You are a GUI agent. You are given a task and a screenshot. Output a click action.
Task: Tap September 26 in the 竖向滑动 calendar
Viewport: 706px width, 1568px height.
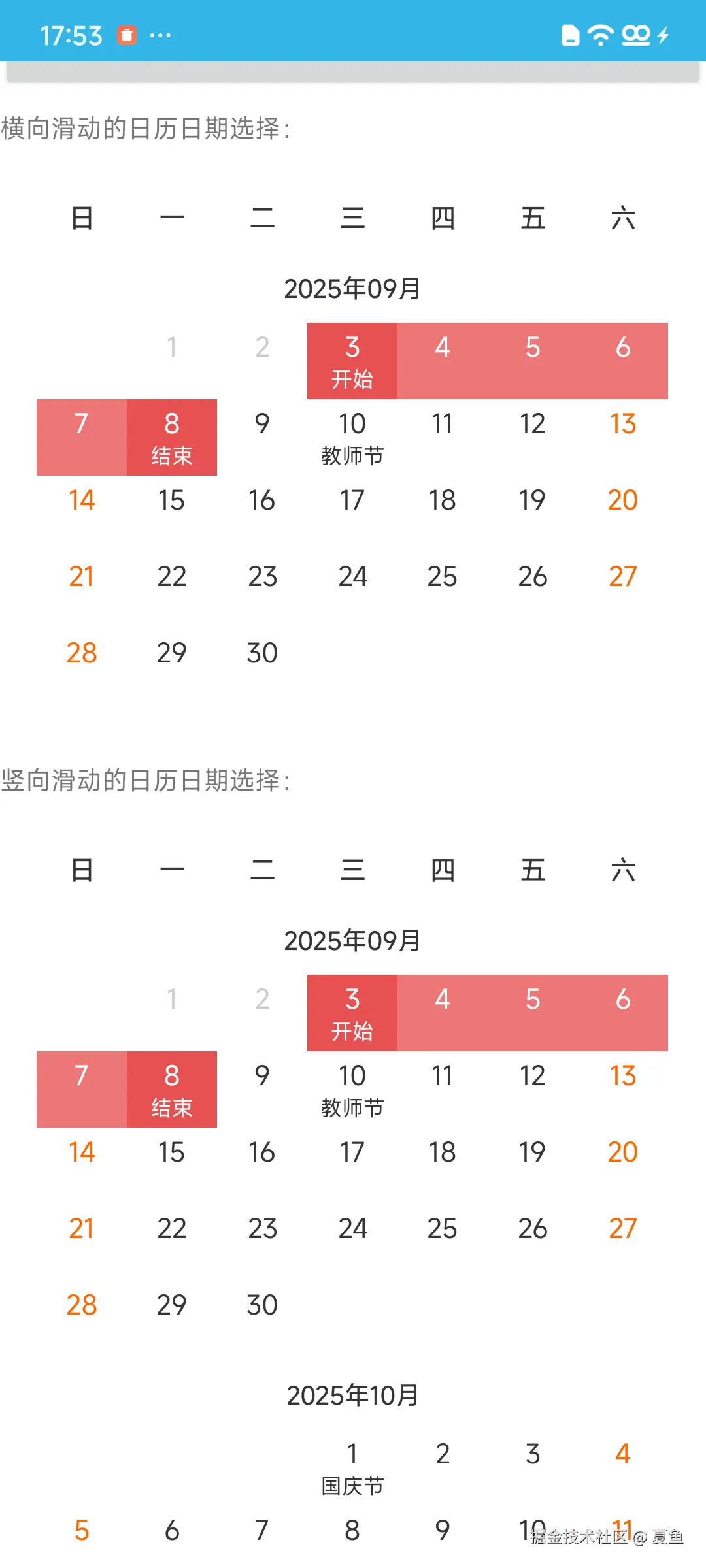[533, 1229]
